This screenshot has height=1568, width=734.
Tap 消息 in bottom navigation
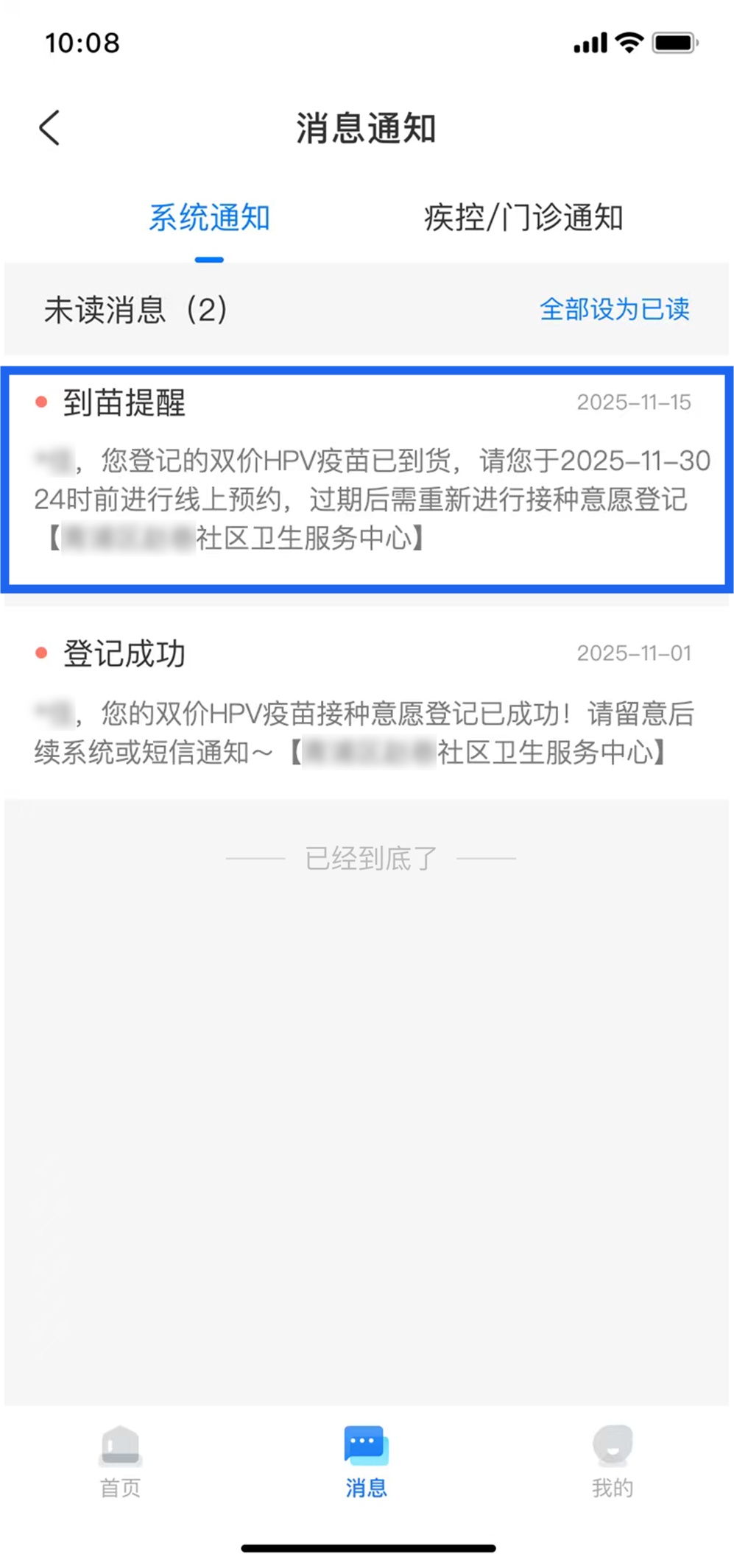(x=366, y=1461)
